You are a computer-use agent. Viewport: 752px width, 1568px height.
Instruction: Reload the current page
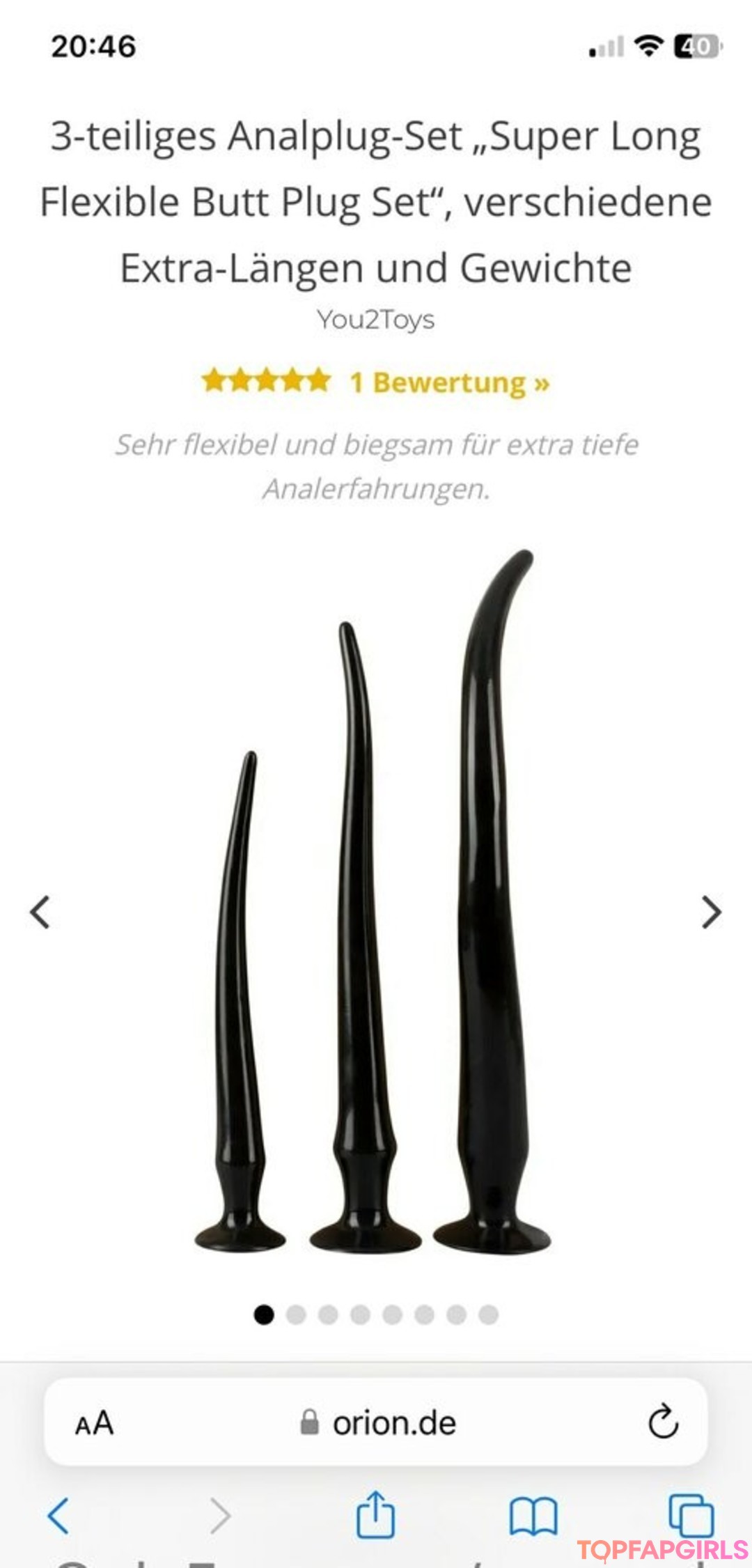[x=662, y=1422]
